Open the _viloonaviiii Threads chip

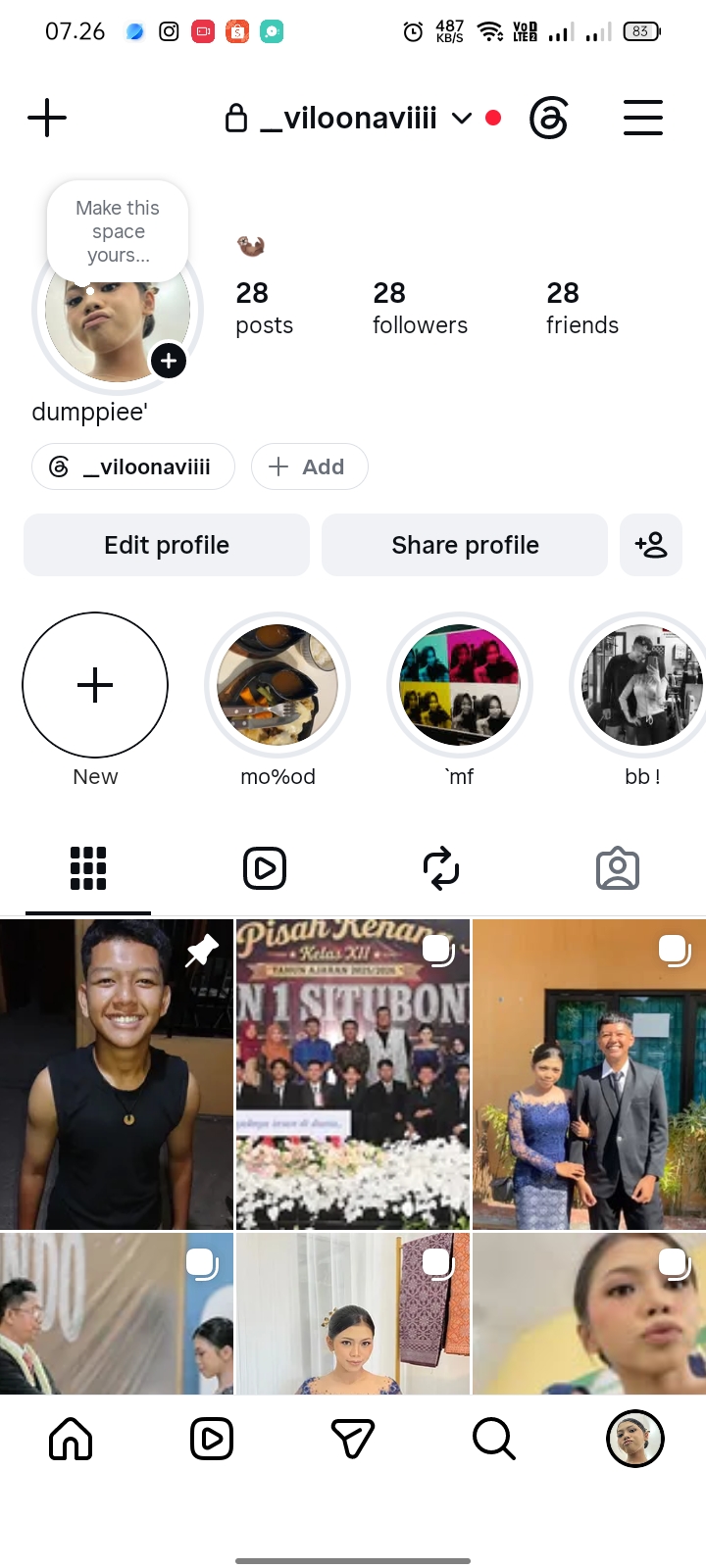133,466
